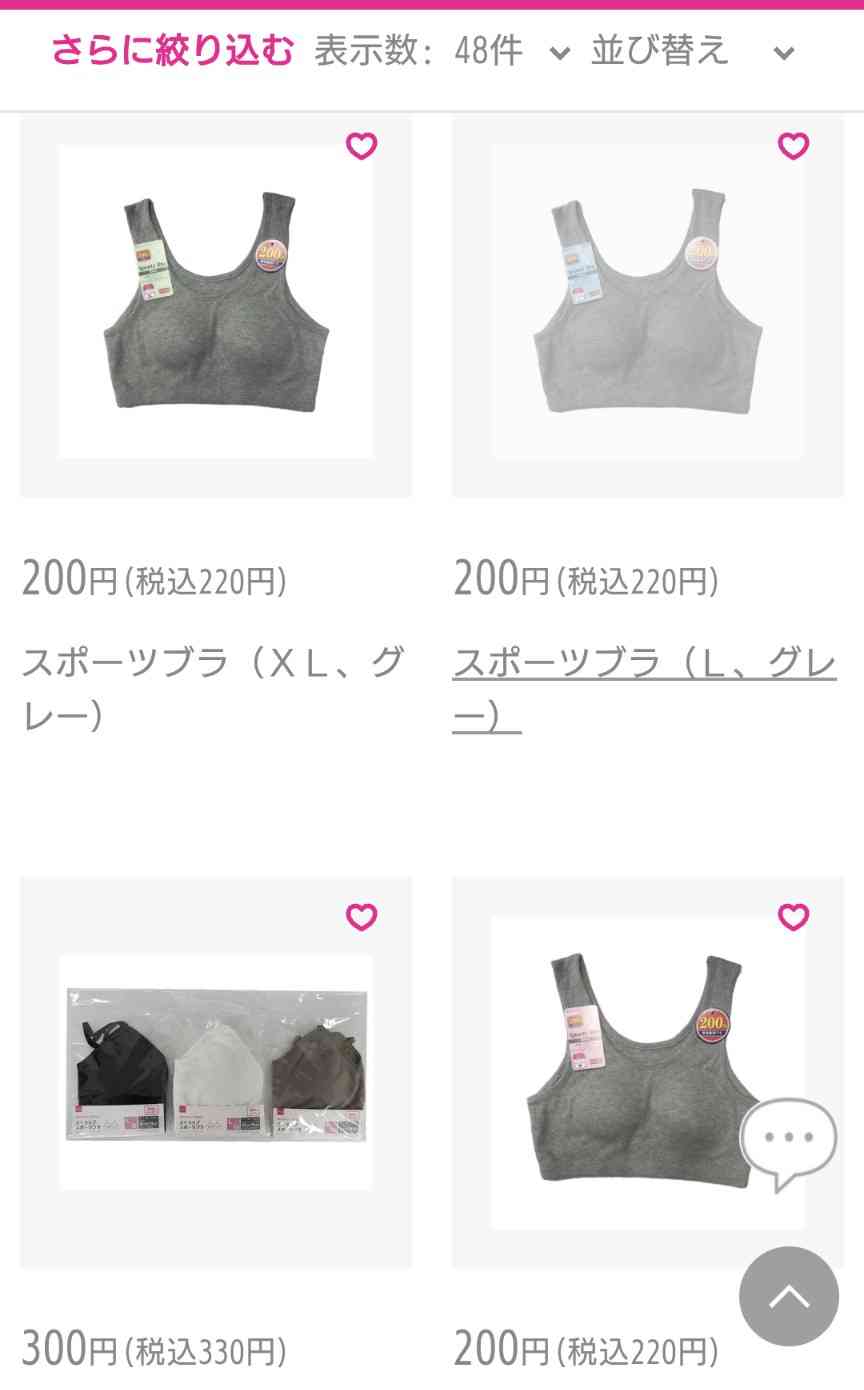Toggle favorite status for the L-size bra
864x1390 pixels.
coord(793,146)
